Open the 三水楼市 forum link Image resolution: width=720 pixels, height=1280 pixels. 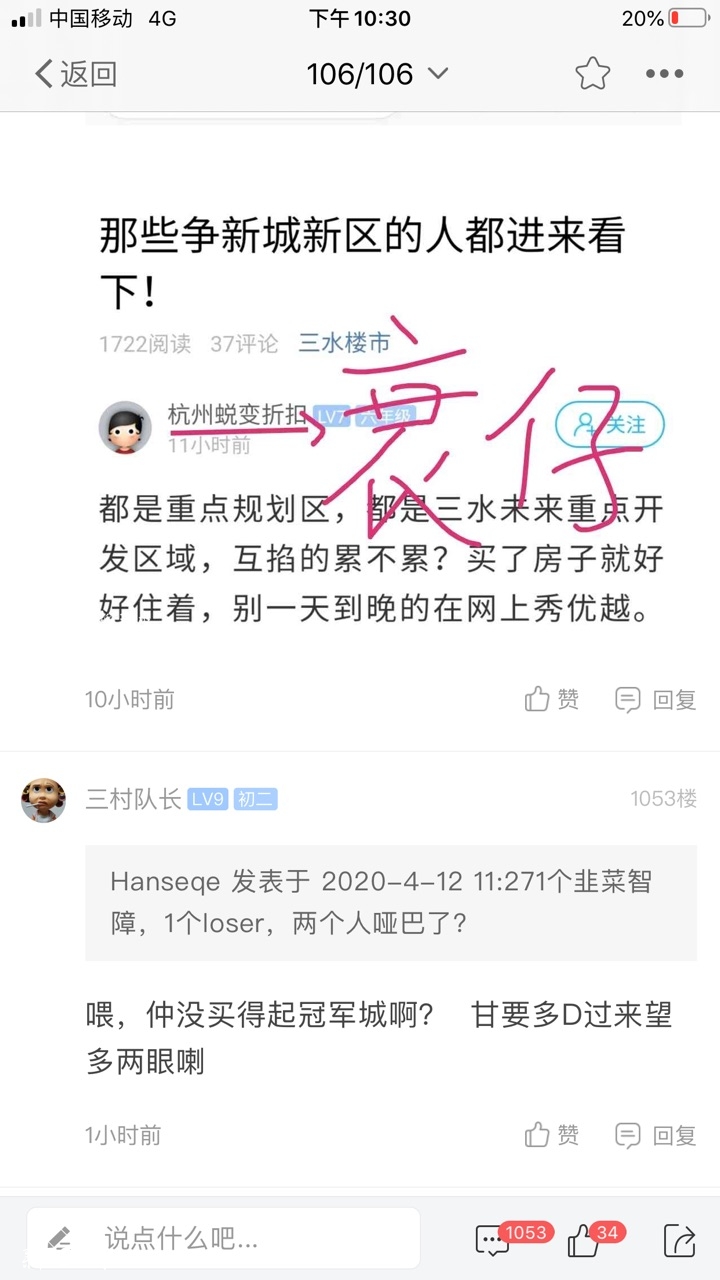(344, 343)
